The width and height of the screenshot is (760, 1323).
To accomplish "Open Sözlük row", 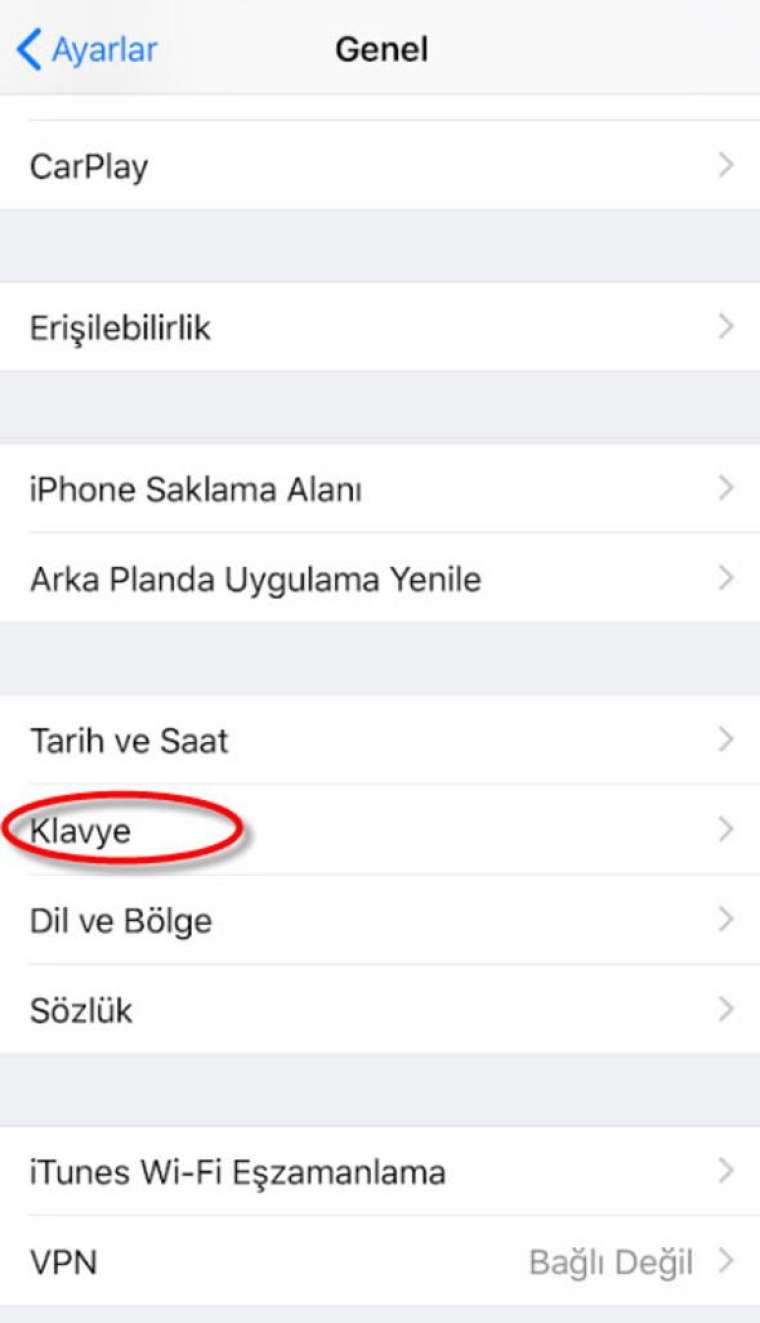I will (x=380, y=1010).
